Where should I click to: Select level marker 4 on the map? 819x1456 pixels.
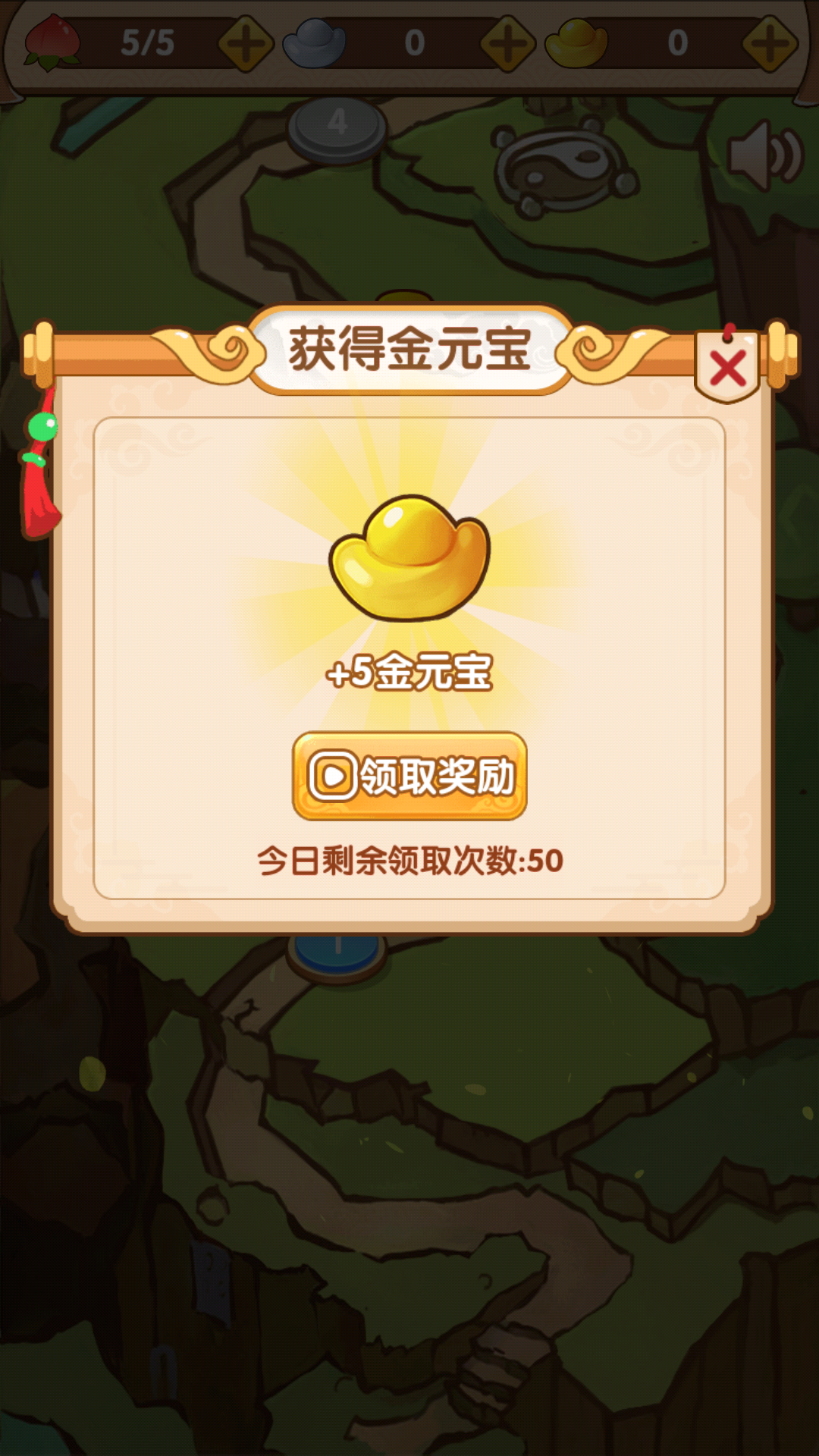point(336,121)
